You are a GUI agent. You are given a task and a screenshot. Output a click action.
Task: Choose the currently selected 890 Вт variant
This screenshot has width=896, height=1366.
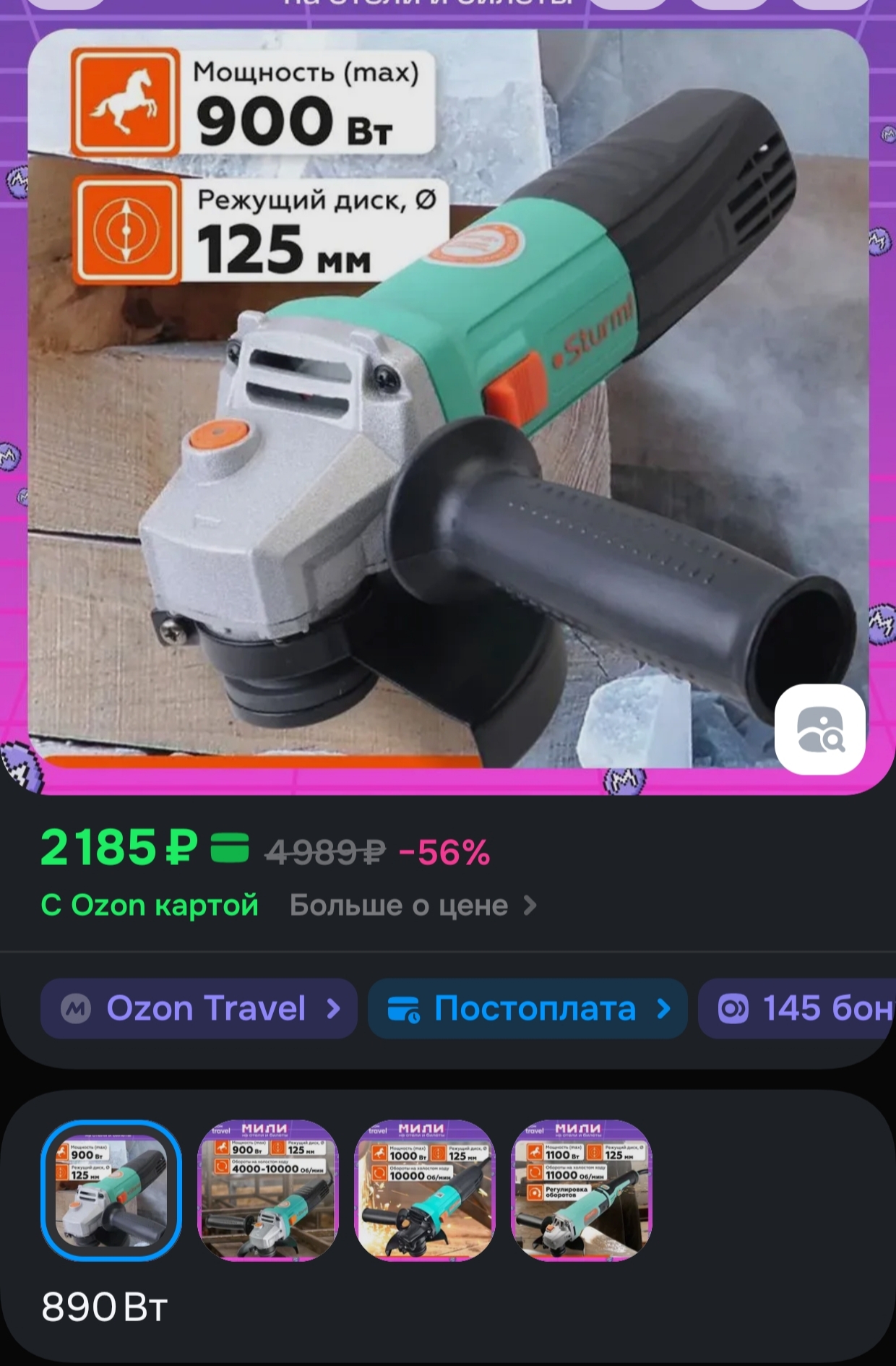[111, 1190]
